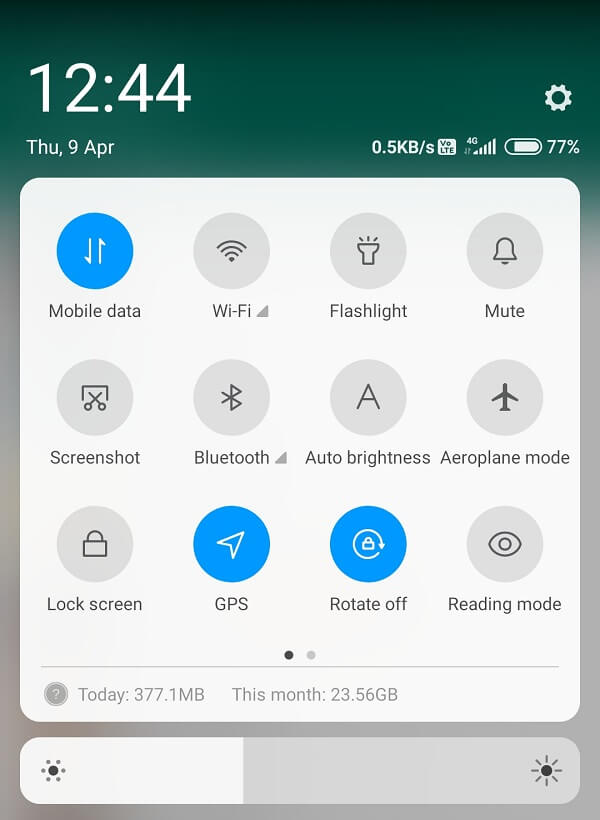Enable Wi-Fi
Viewport: 600px width, 820px height.
coord(231,251)
